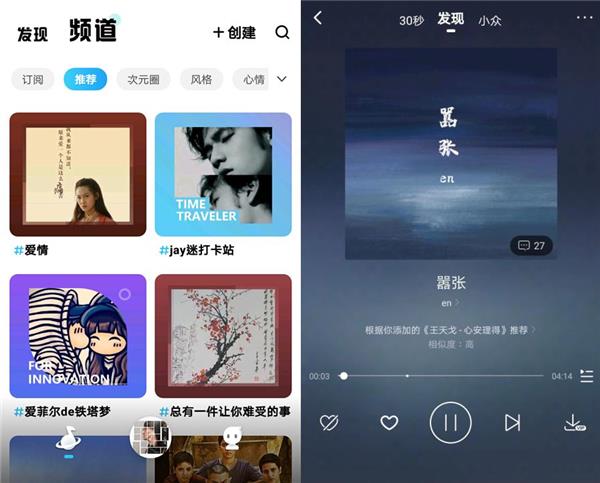Switch to the 发现 header tab
The image size is (600, 483).
pyautogui.click(x=32, y=34)
